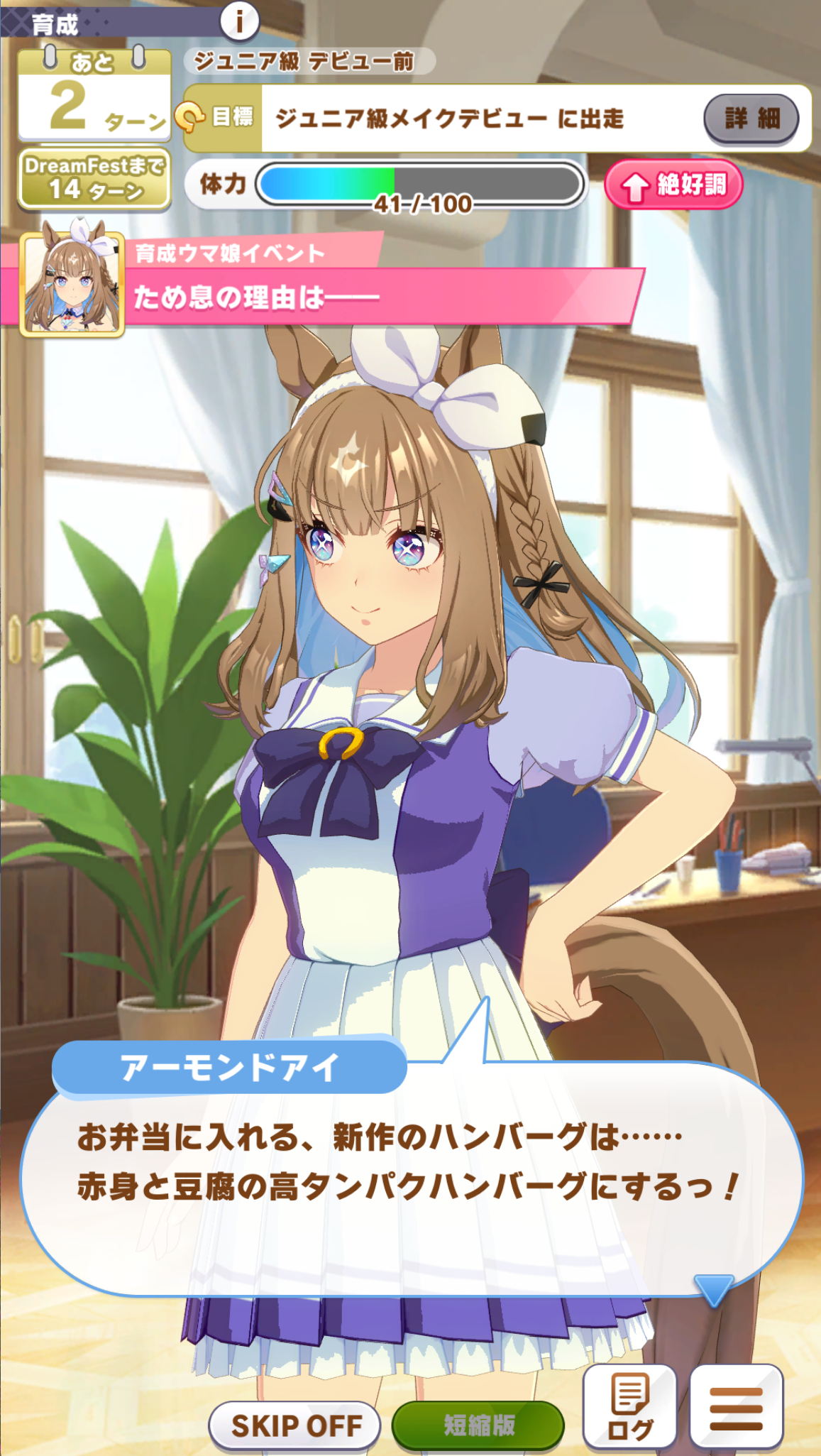
Task: Open the ログ dialogue log
Action: (630, 1406)
